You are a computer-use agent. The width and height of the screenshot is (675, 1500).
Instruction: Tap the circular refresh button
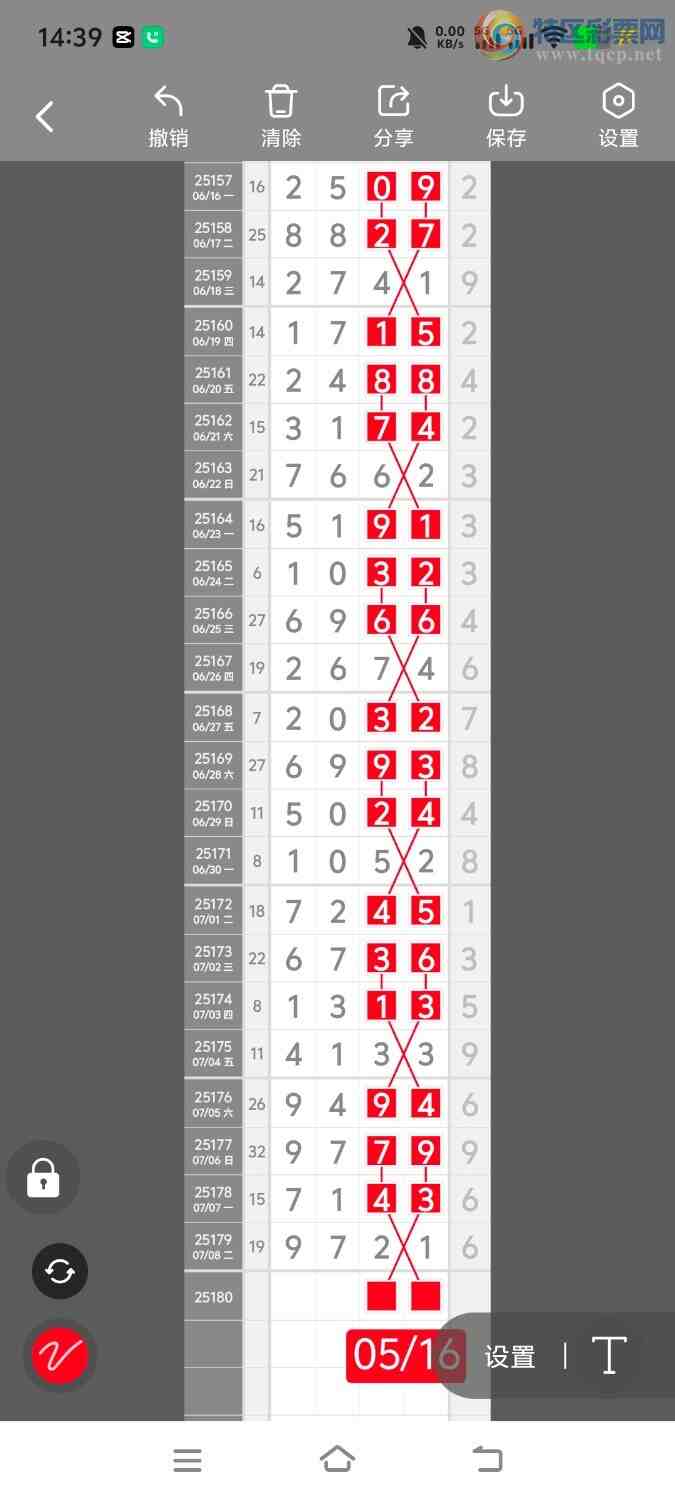(x=60, y=1271)
